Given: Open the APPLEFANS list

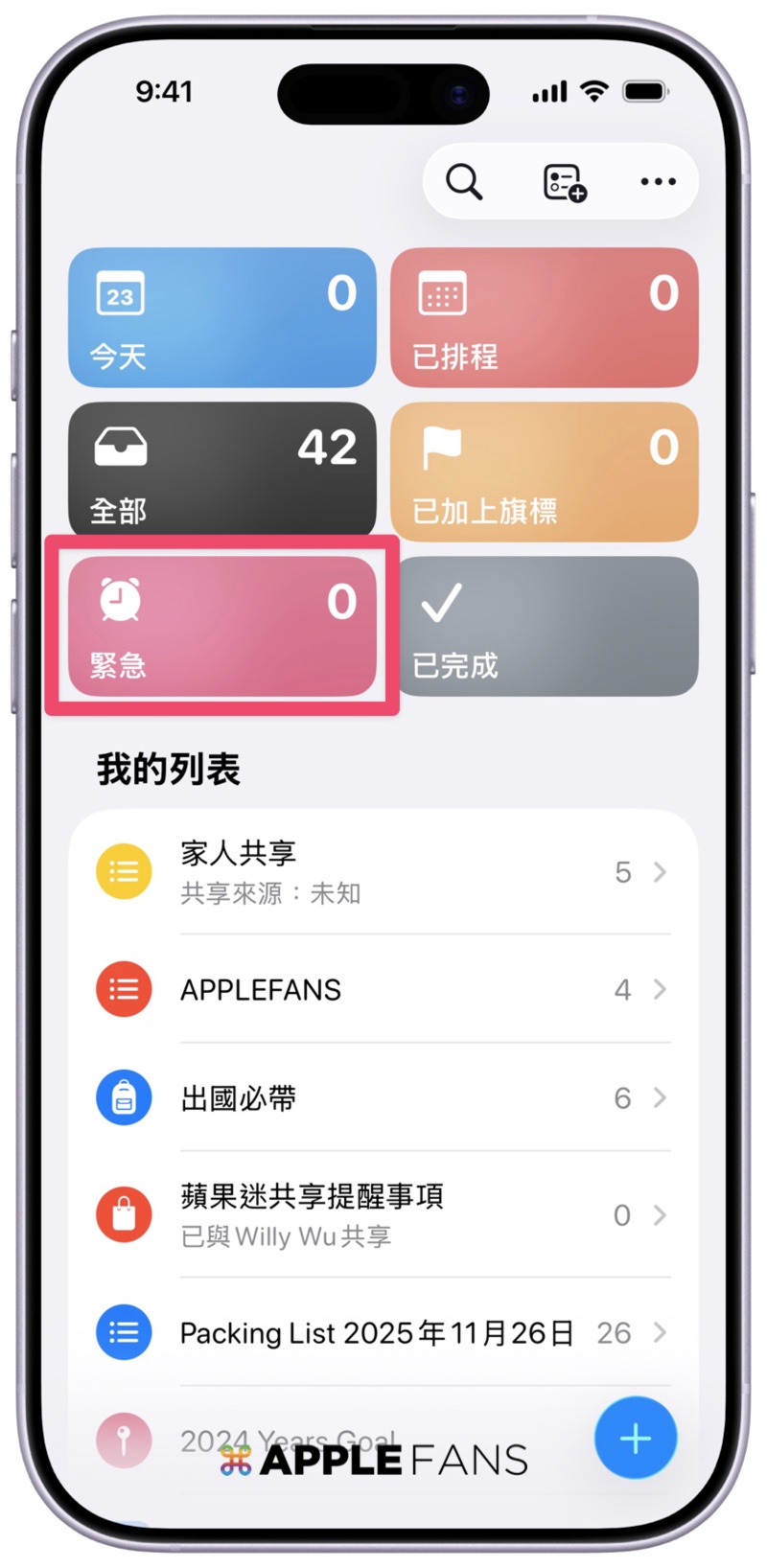Looking at the screenshot, I should 382,989.
